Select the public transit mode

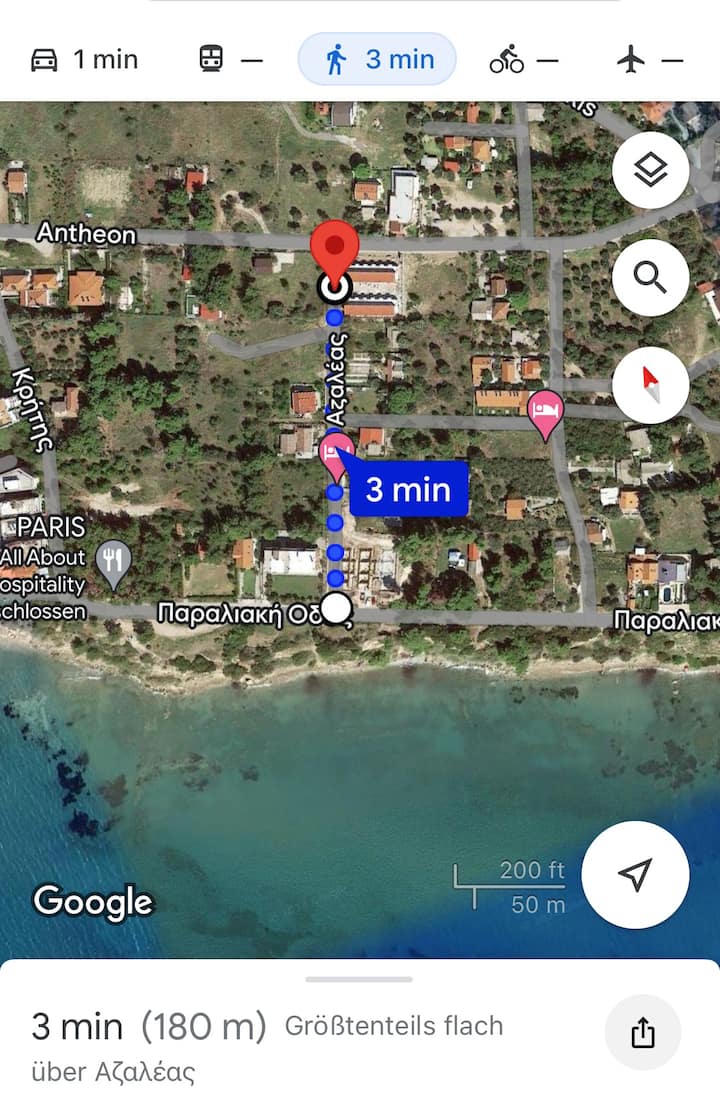[231, 60]
